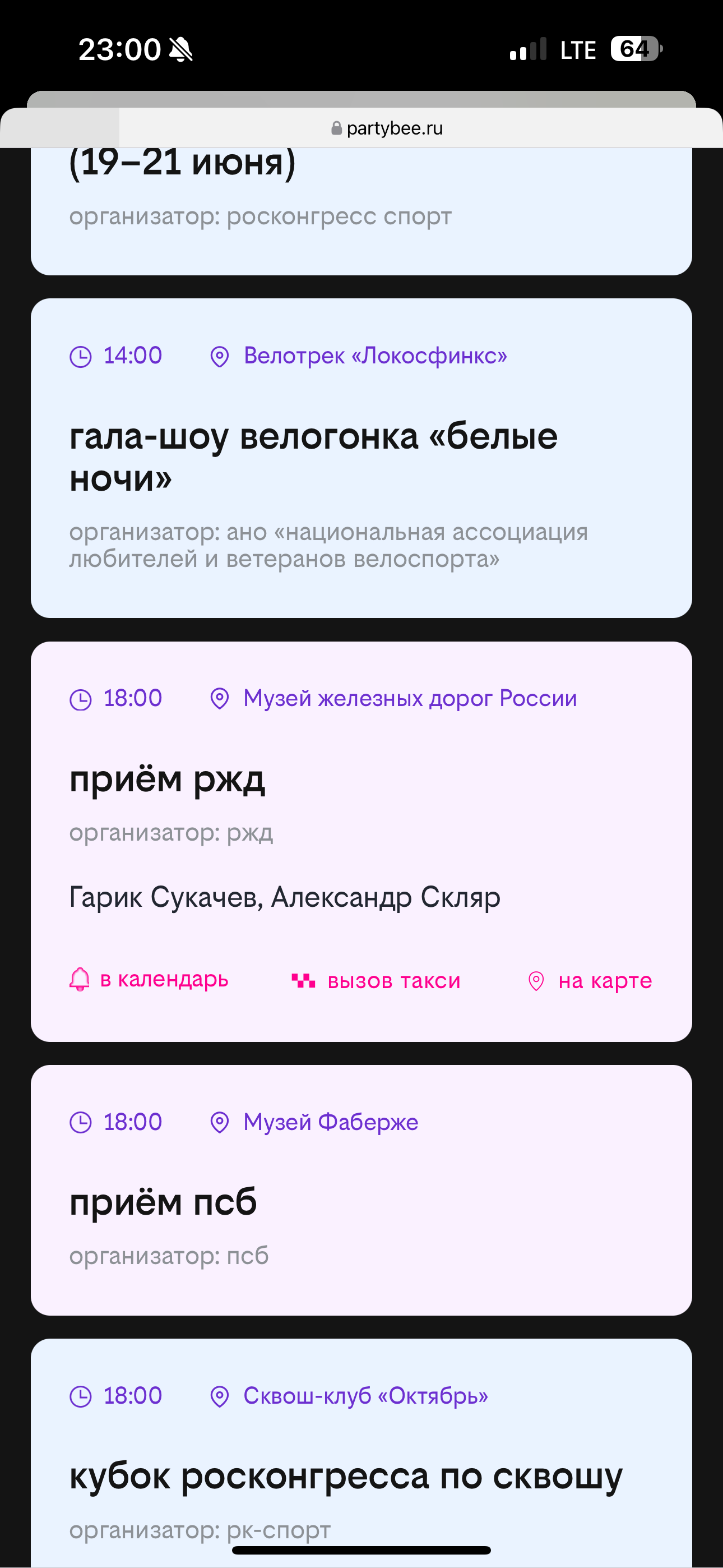Expand the приём псб event card
Image resolution: width=723 pixels, height=1568 pixels.
tap(361, 1190)
